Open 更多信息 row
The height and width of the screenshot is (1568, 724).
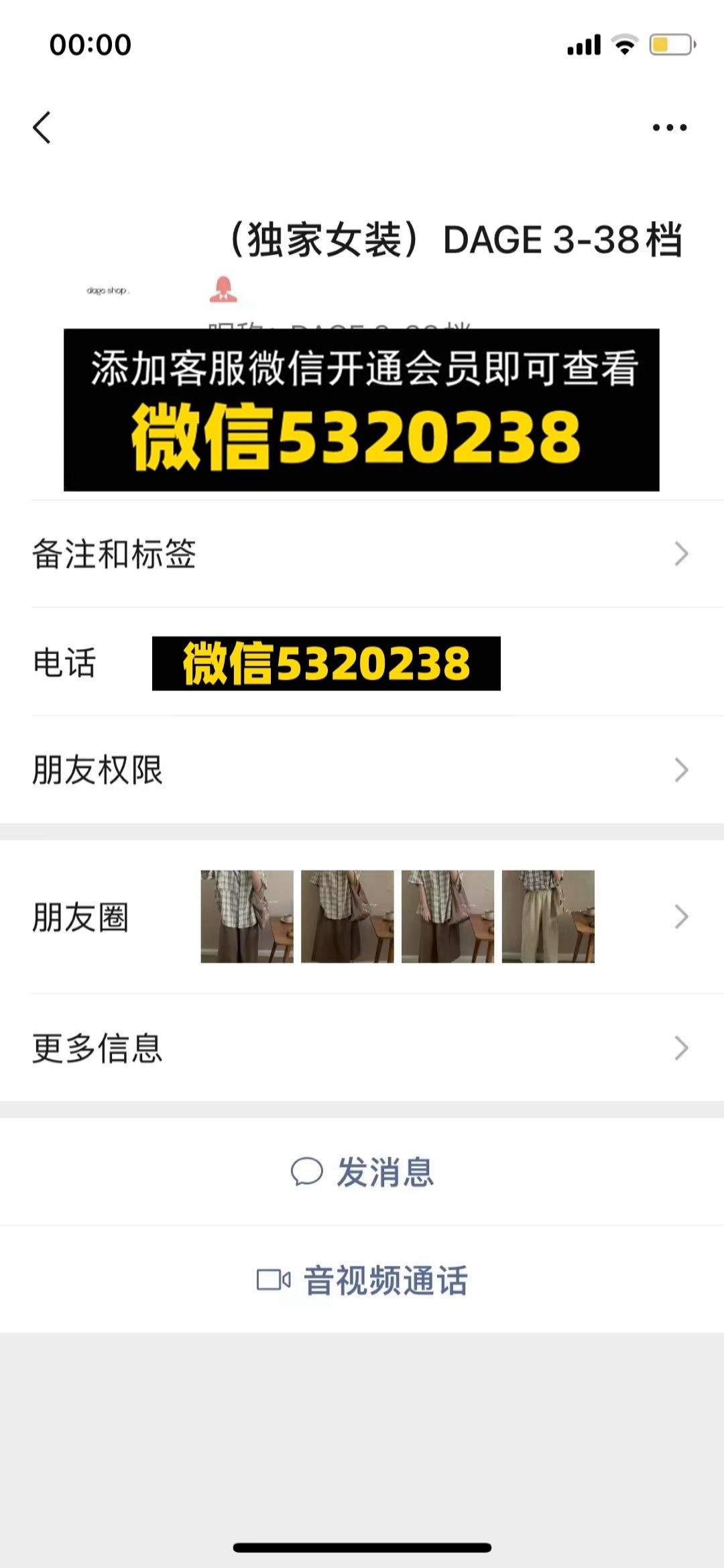(x=362, y=1048)
